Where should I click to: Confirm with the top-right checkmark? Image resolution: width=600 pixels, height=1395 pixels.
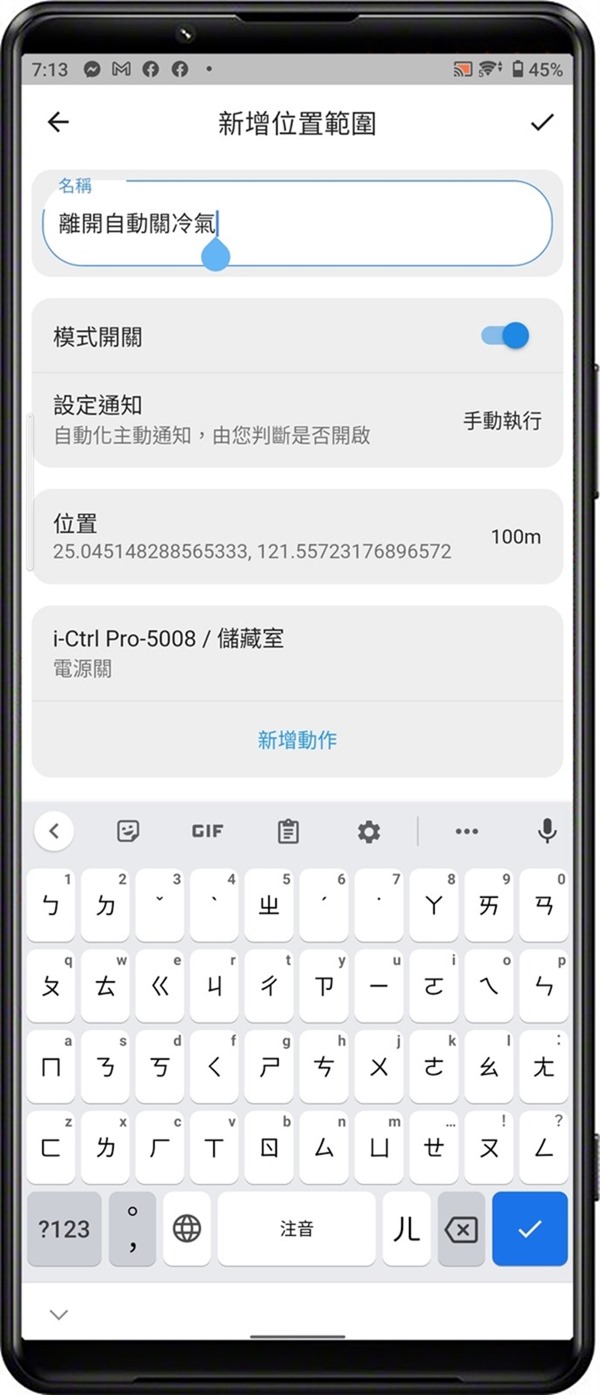(x=542, y=122)
